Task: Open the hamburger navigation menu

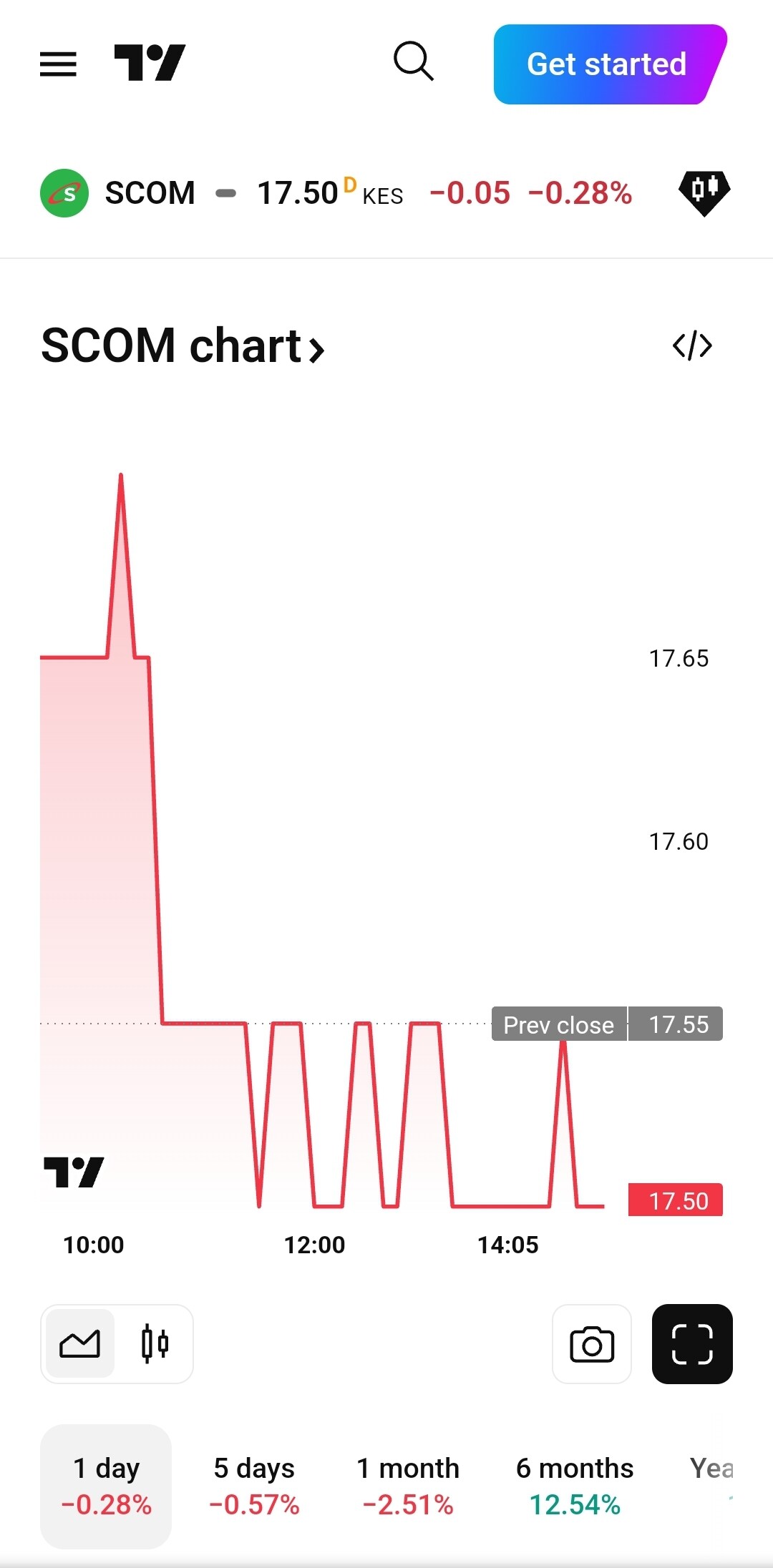Action: pos(58,64)
